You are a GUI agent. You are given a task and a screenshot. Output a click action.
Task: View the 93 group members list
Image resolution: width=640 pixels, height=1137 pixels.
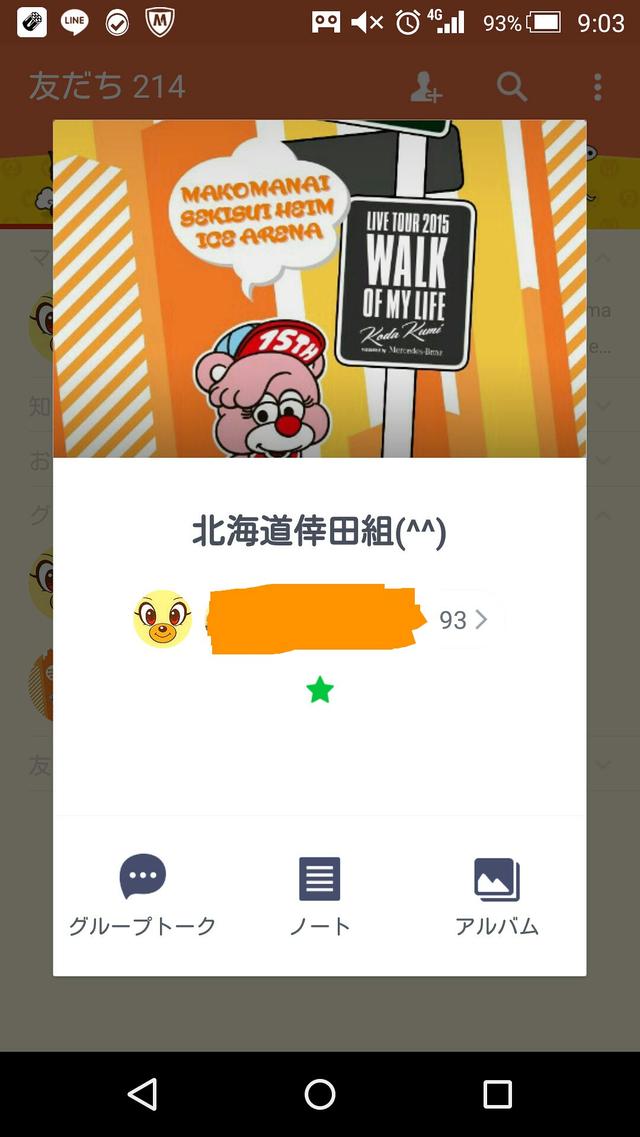[x=463, y=620]
